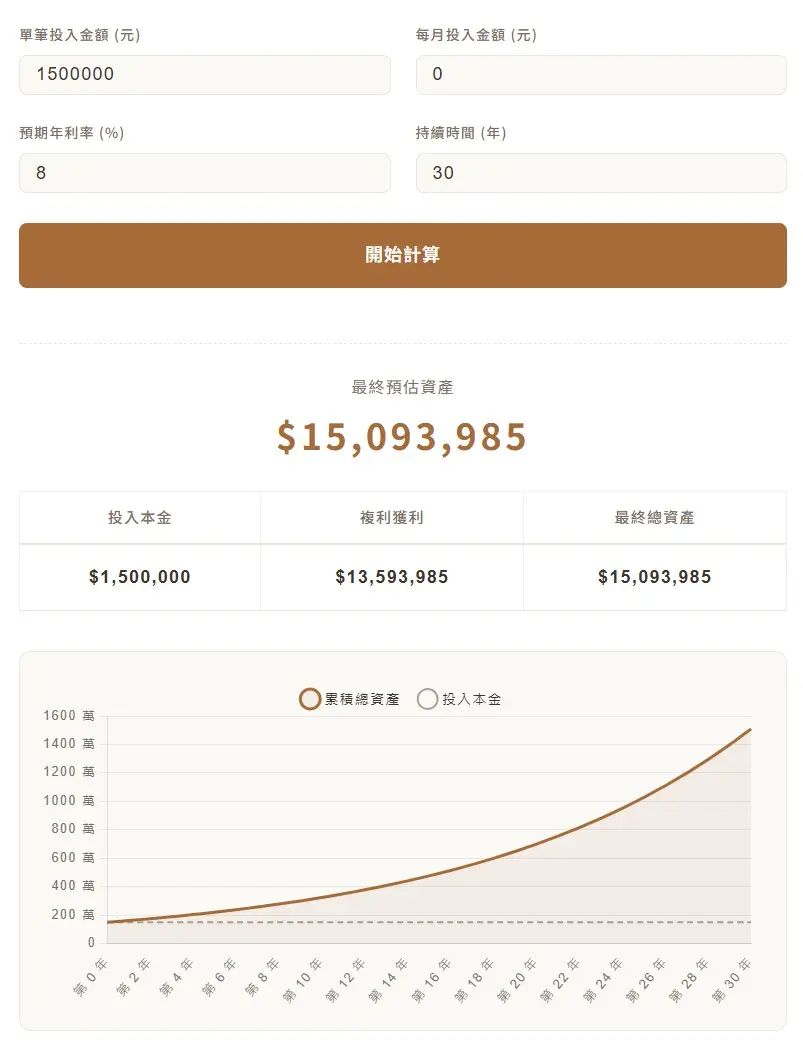Select the $15,093,985 headline result
The width and height of the screenshot is (803, 1045).
[401, 435]
